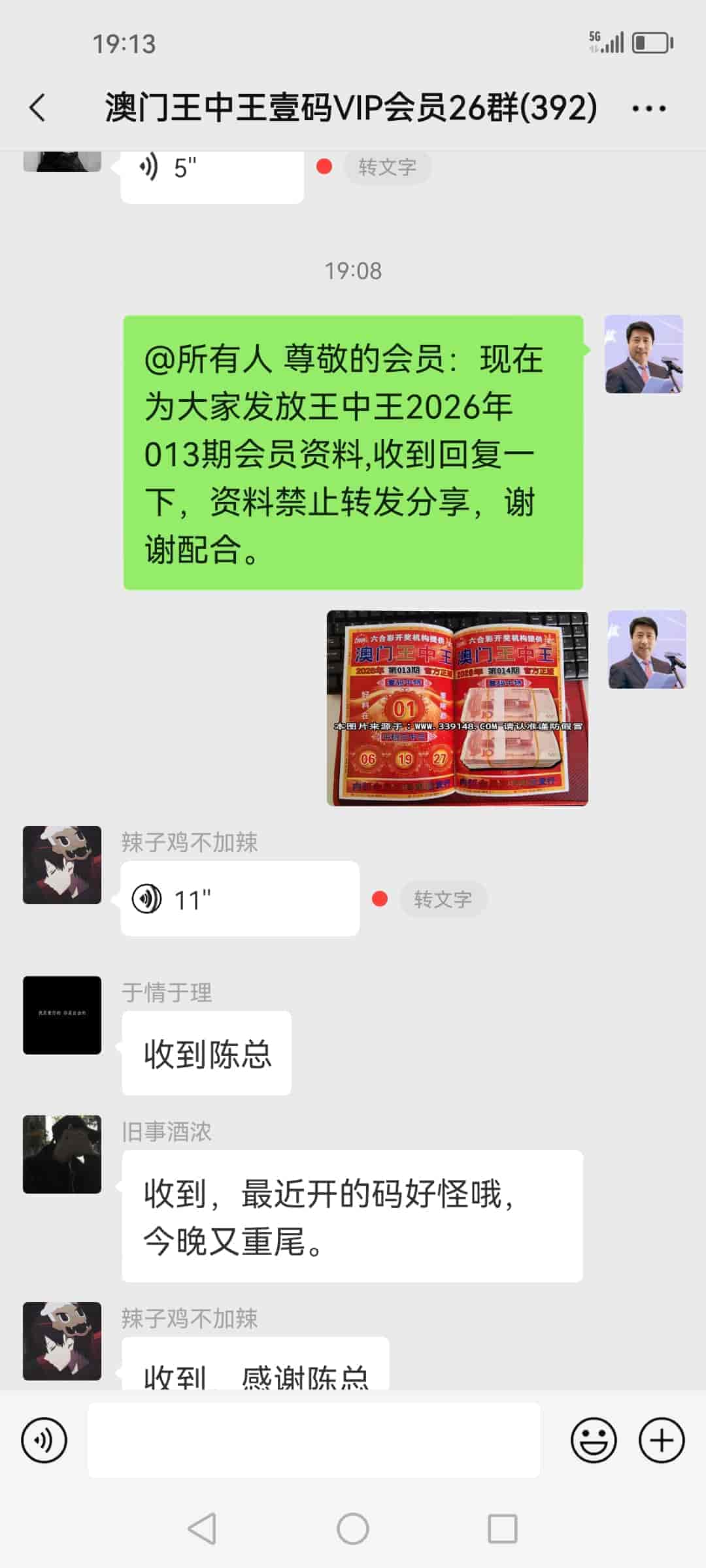Viewport: 706px width, 1568px height.
Task: Open the shared 王中王 booklet image
Action: 457,708
